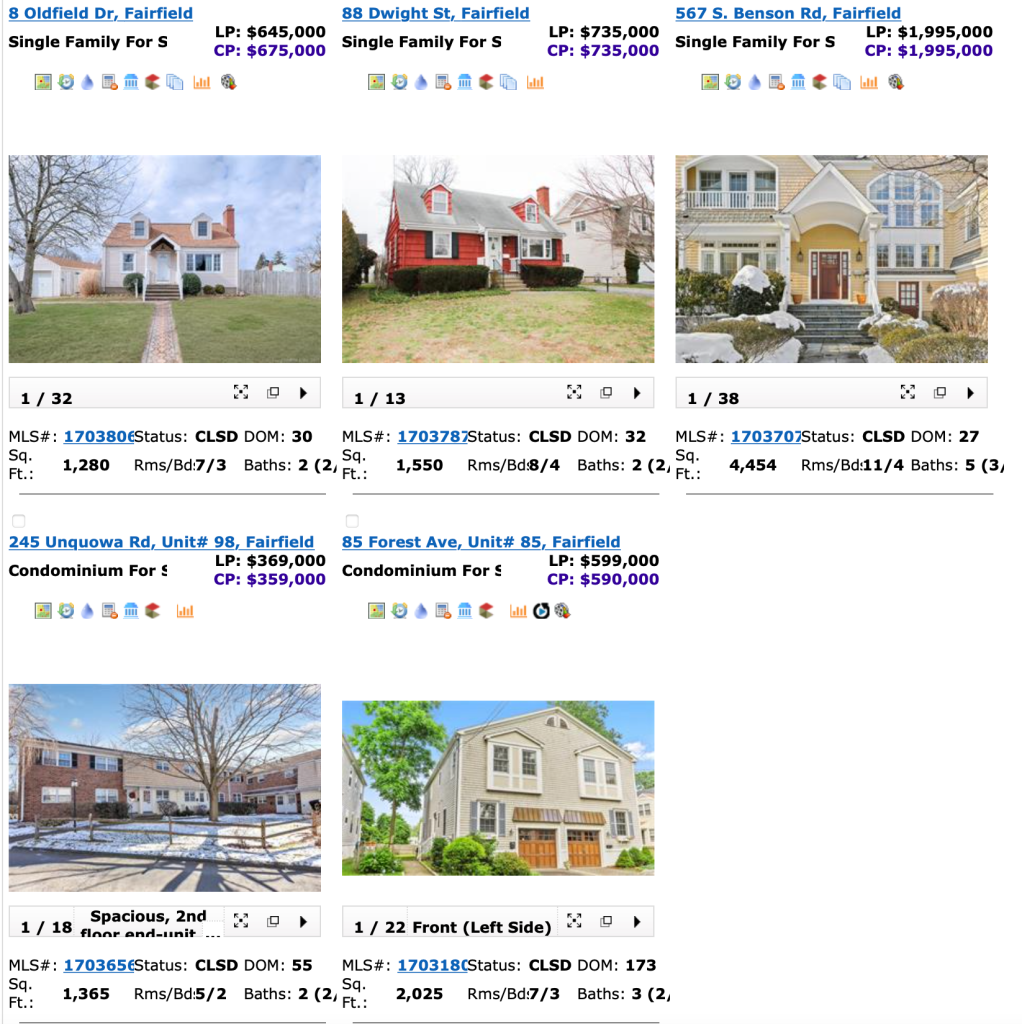Expand 88 Dwight St photo to fullscreen
Viewport: 1022px width, 1024px height.
[574, 393]
